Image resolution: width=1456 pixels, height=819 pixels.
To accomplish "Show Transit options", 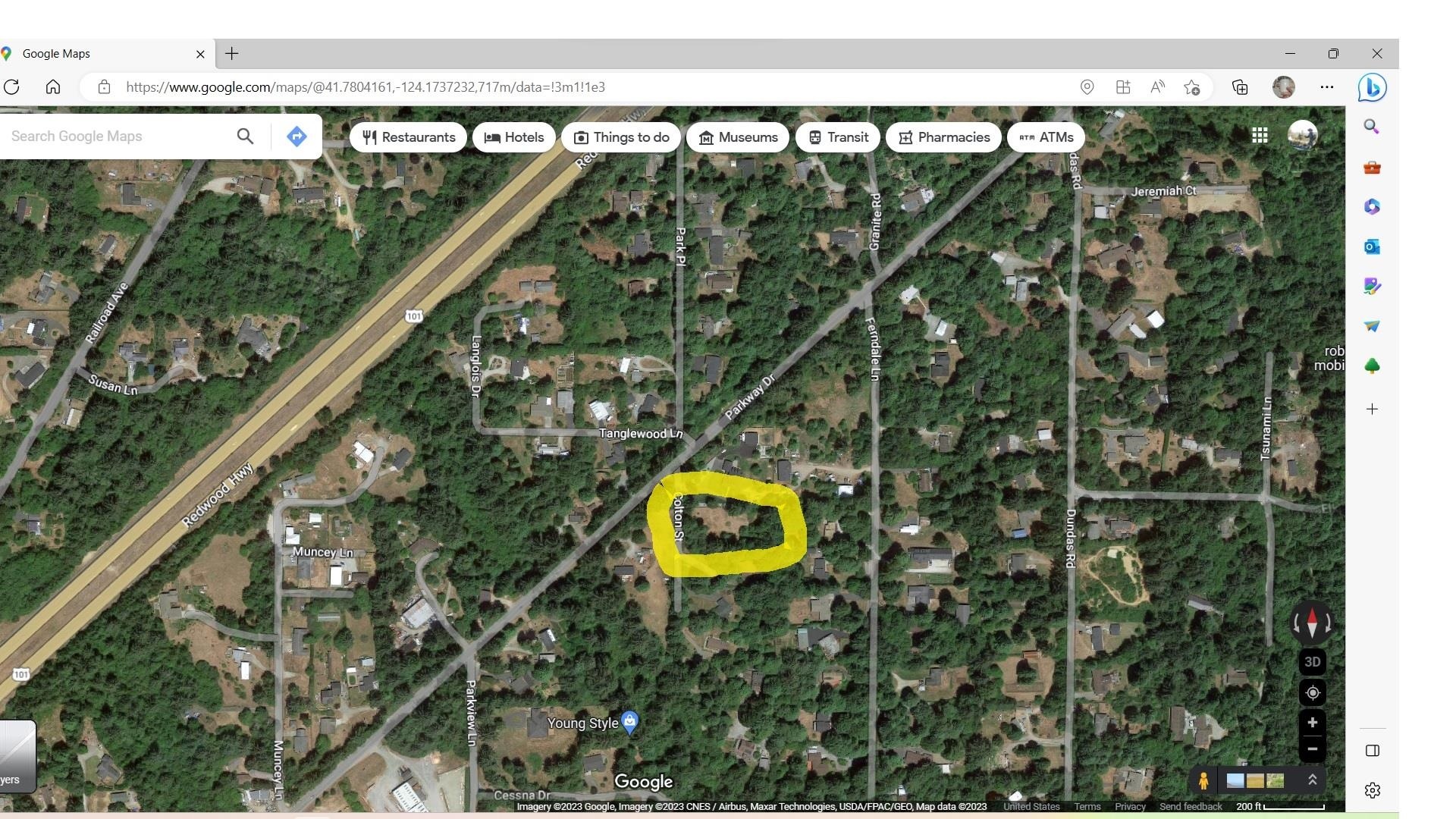I will (x=838, y=137).
